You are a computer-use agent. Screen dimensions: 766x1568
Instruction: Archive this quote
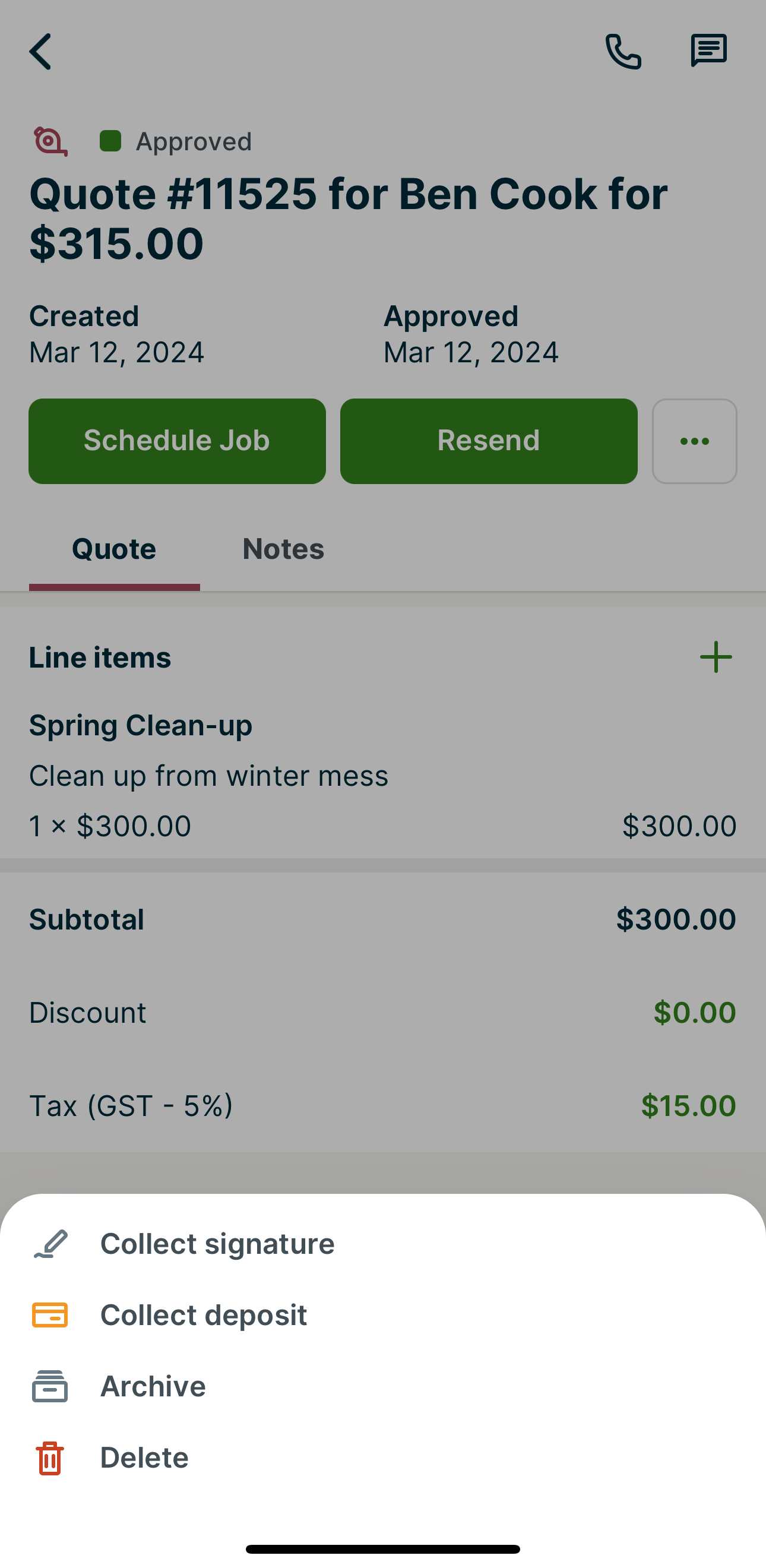(x=152, y=1386)
